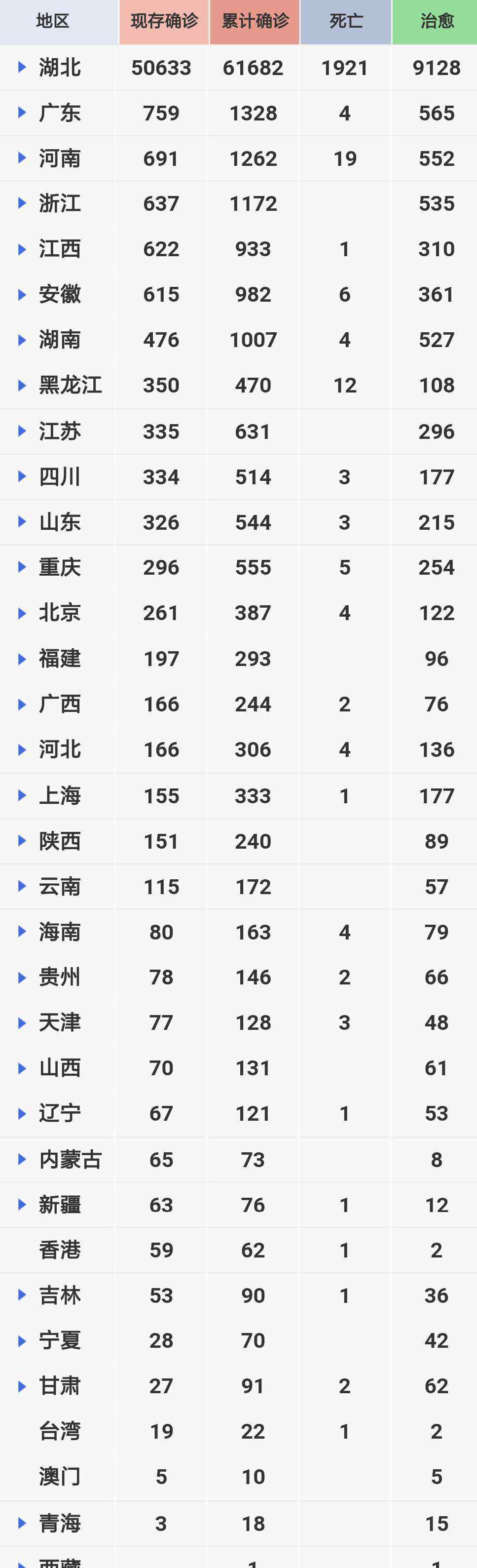Expand the 浙江 province row
Screen dimensions: 477x1568
pyautogui.click(x=23, y=203)
